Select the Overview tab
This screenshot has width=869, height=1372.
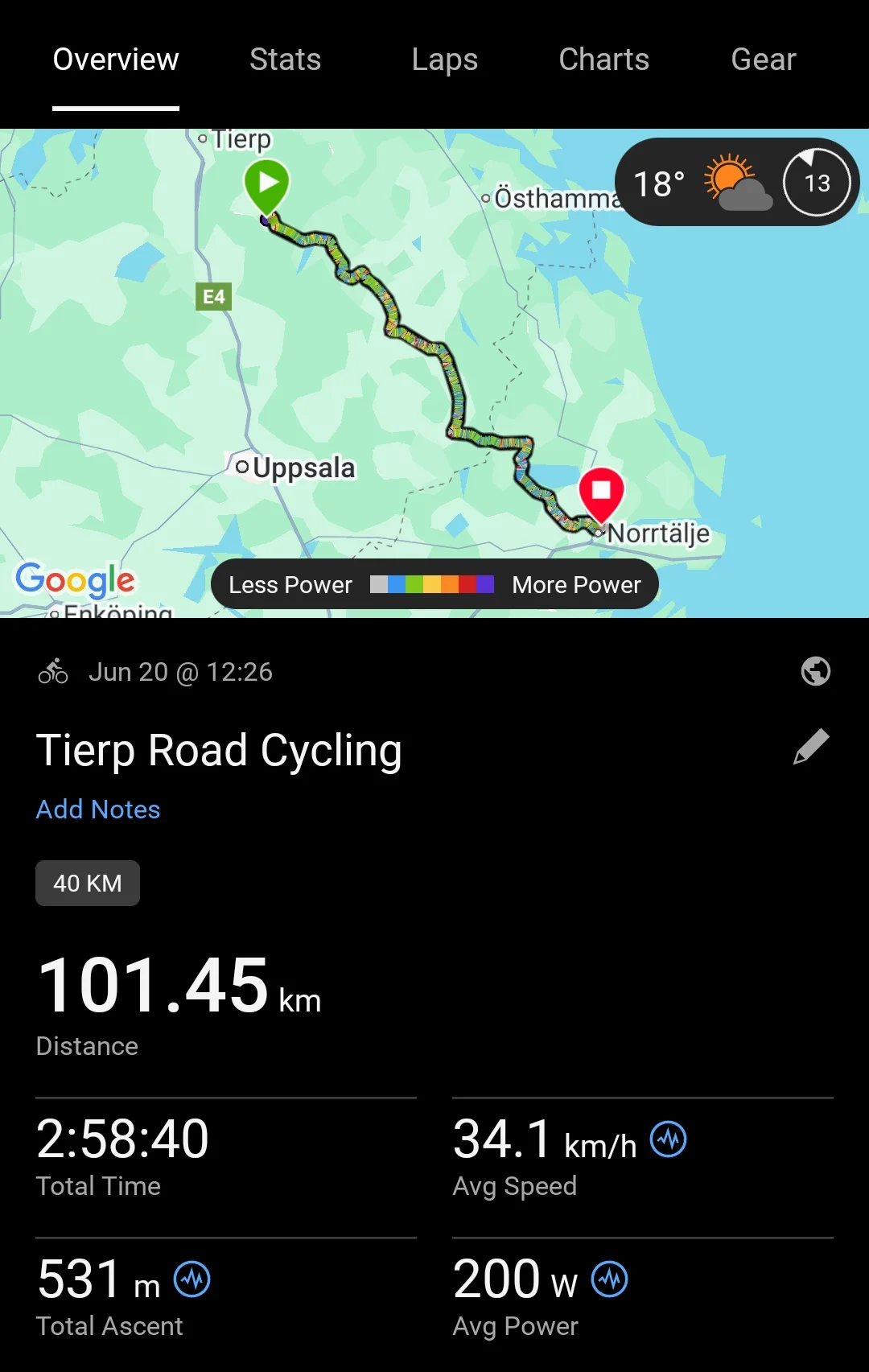[116, 60]
